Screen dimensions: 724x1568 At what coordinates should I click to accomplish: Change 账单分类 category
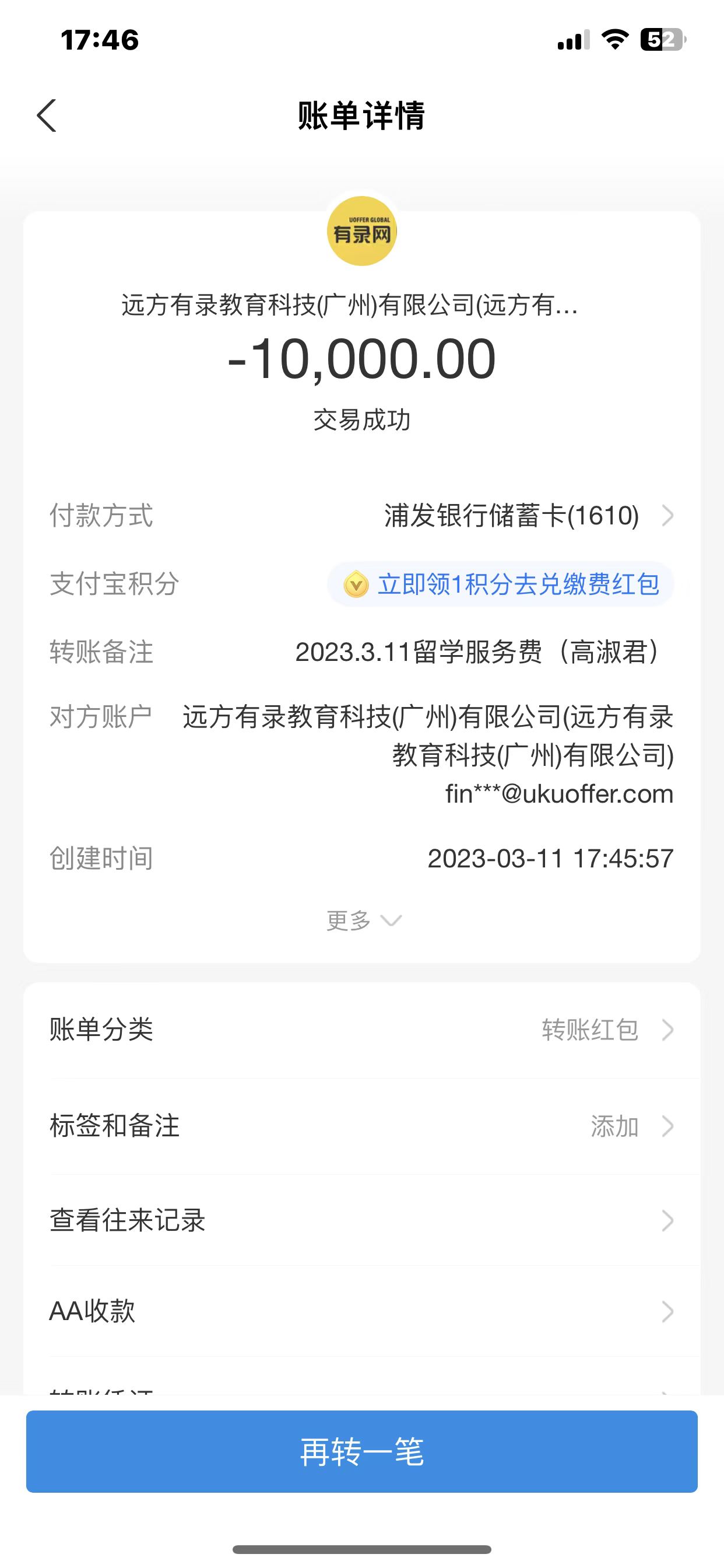click(x=361, y=1030)
